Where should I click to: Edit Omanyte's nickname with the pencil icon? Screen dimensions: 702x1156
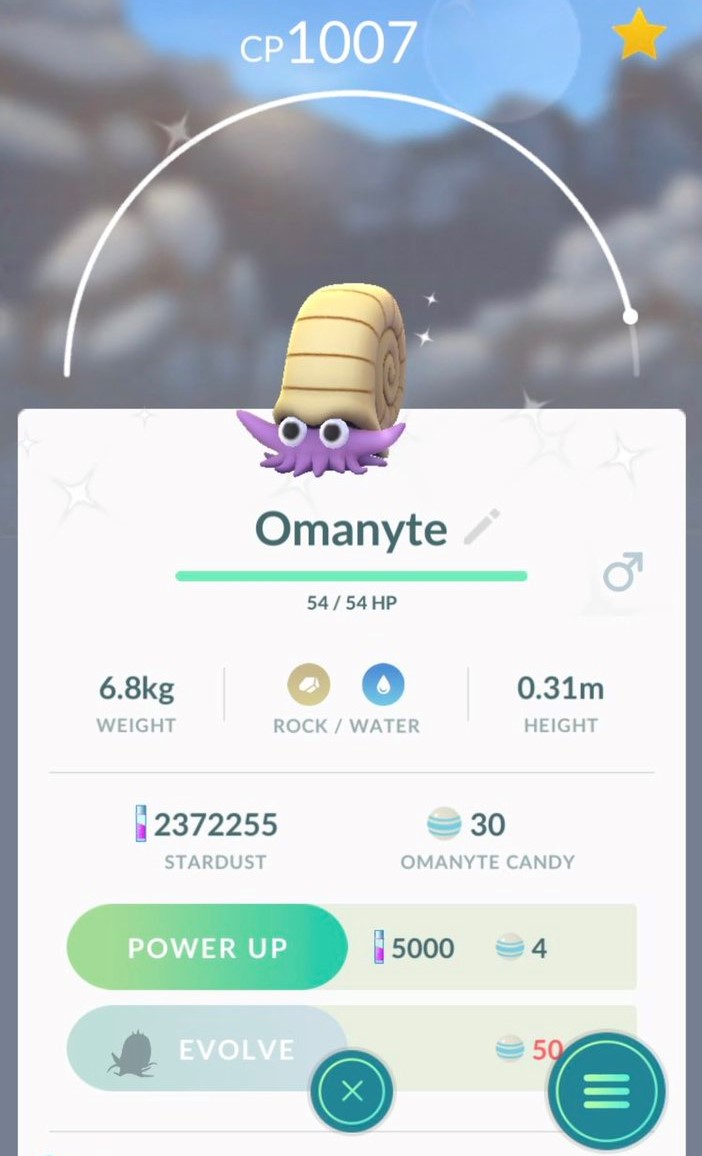tap(482, 527)
